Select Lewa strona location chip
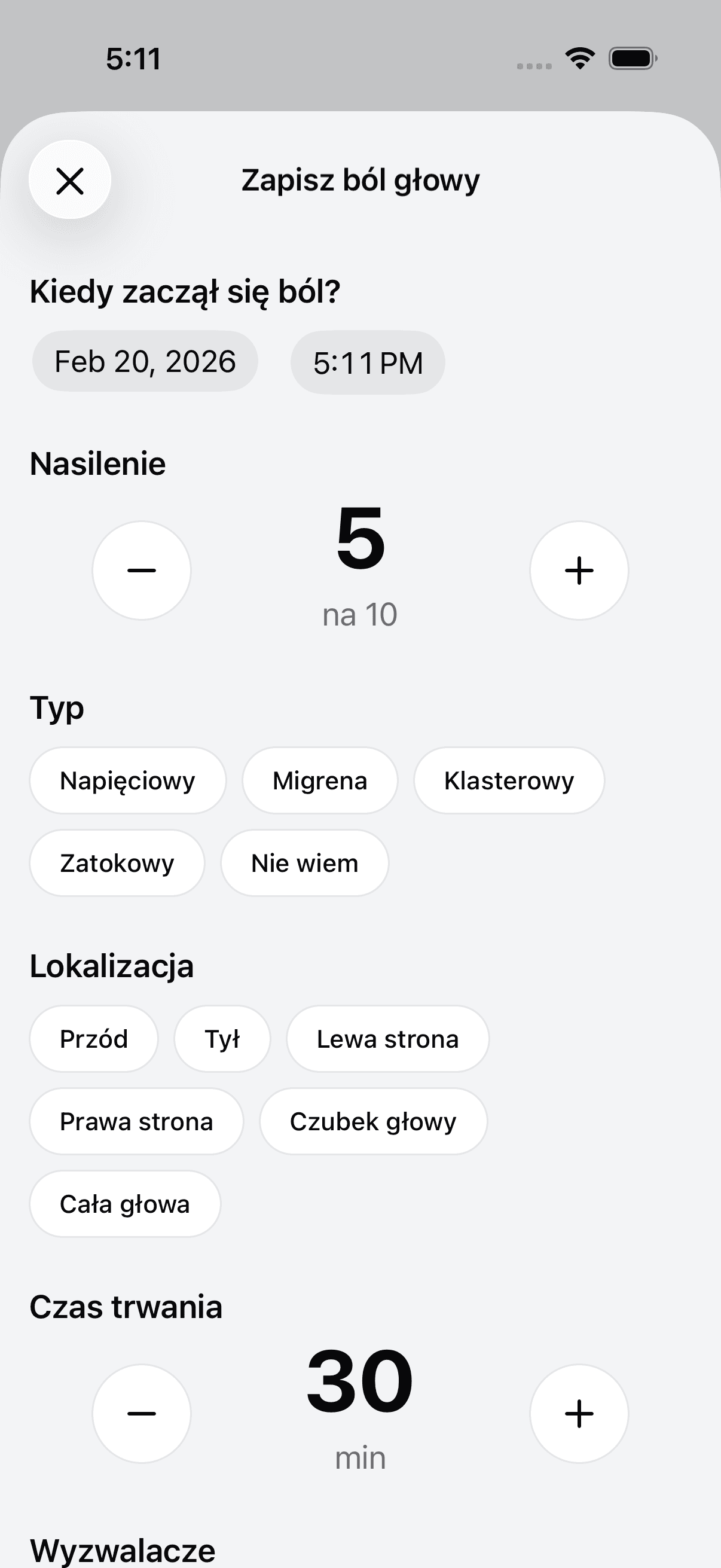721x1568 pixels. tap(387, 1038)
